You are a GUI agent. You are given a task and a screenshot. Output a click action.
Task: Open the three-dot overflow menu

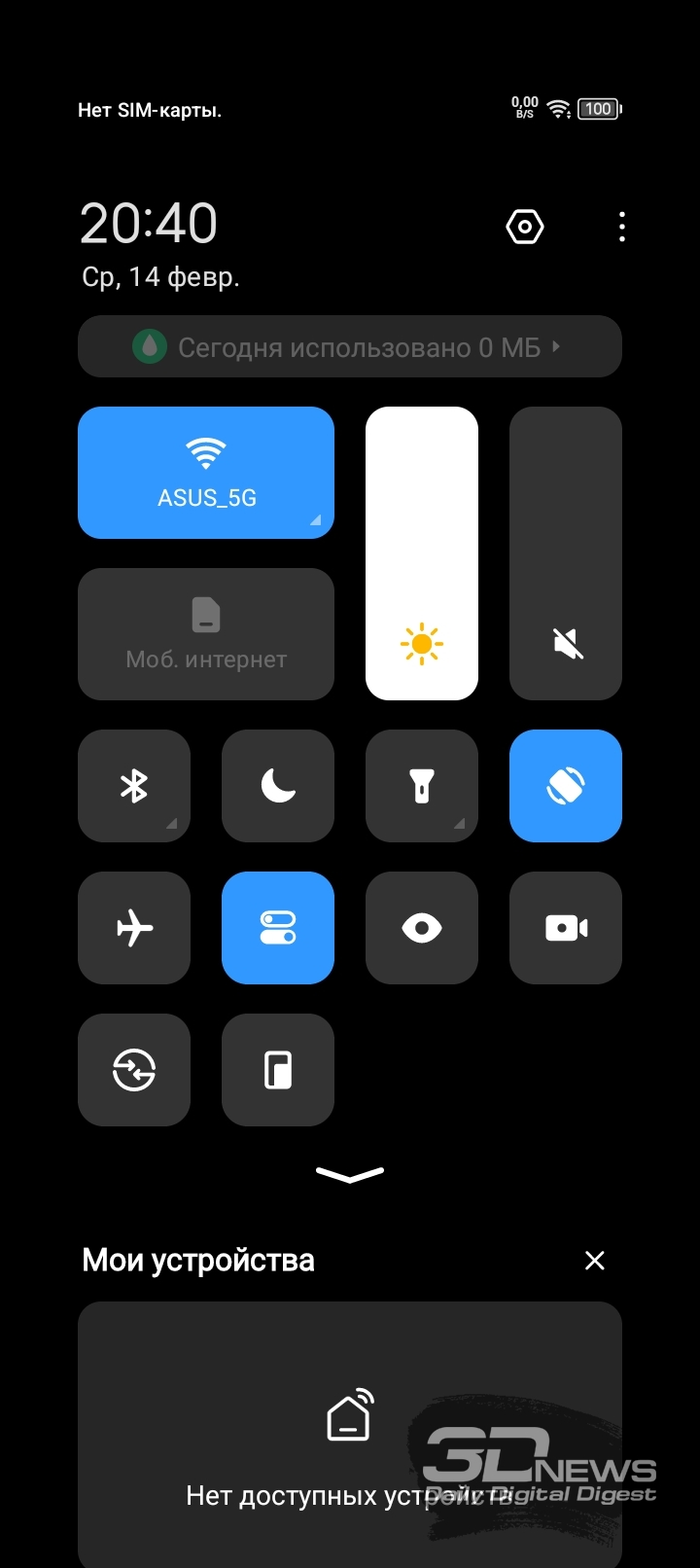(622, 227)
